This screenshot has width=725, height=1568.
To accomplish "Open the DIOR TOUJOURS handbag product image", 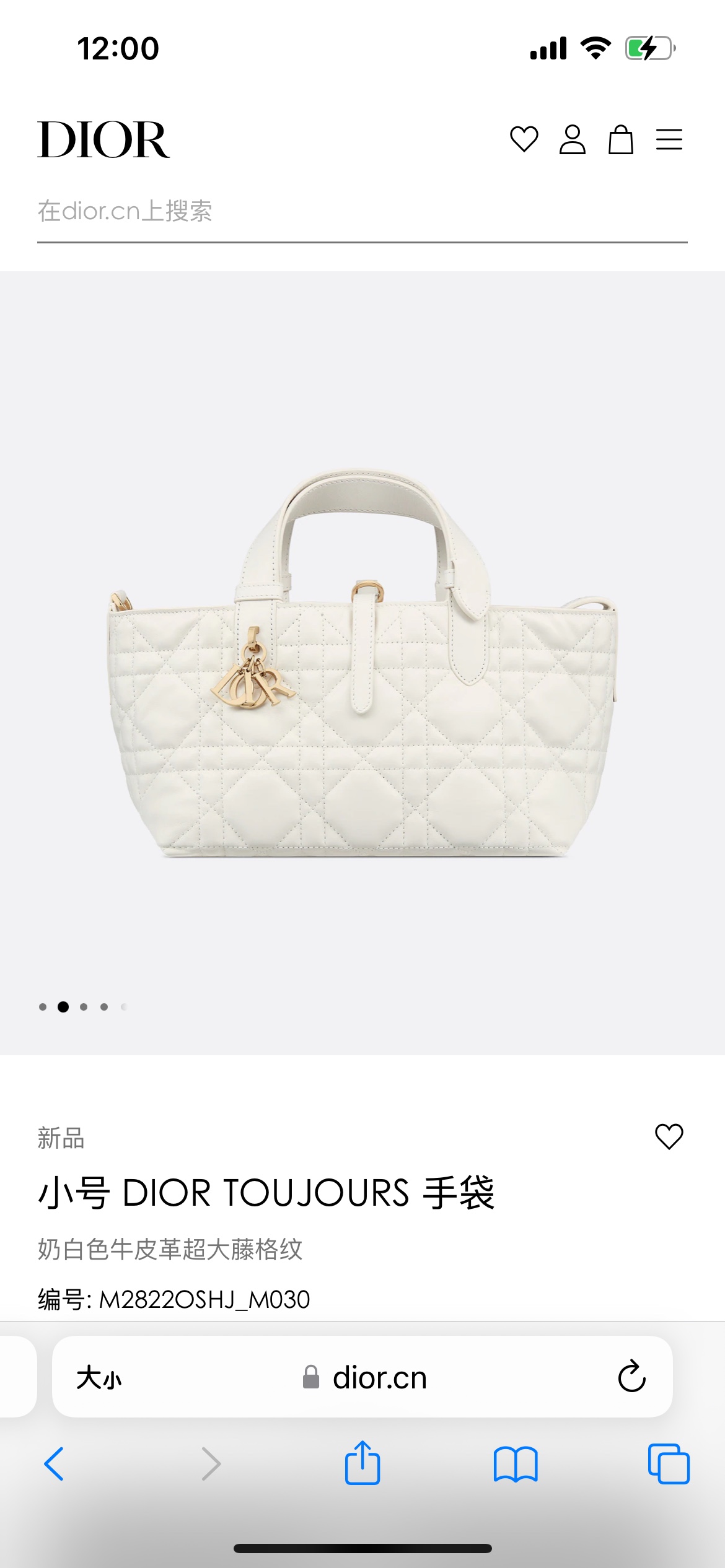I will [x=362, y=663].
